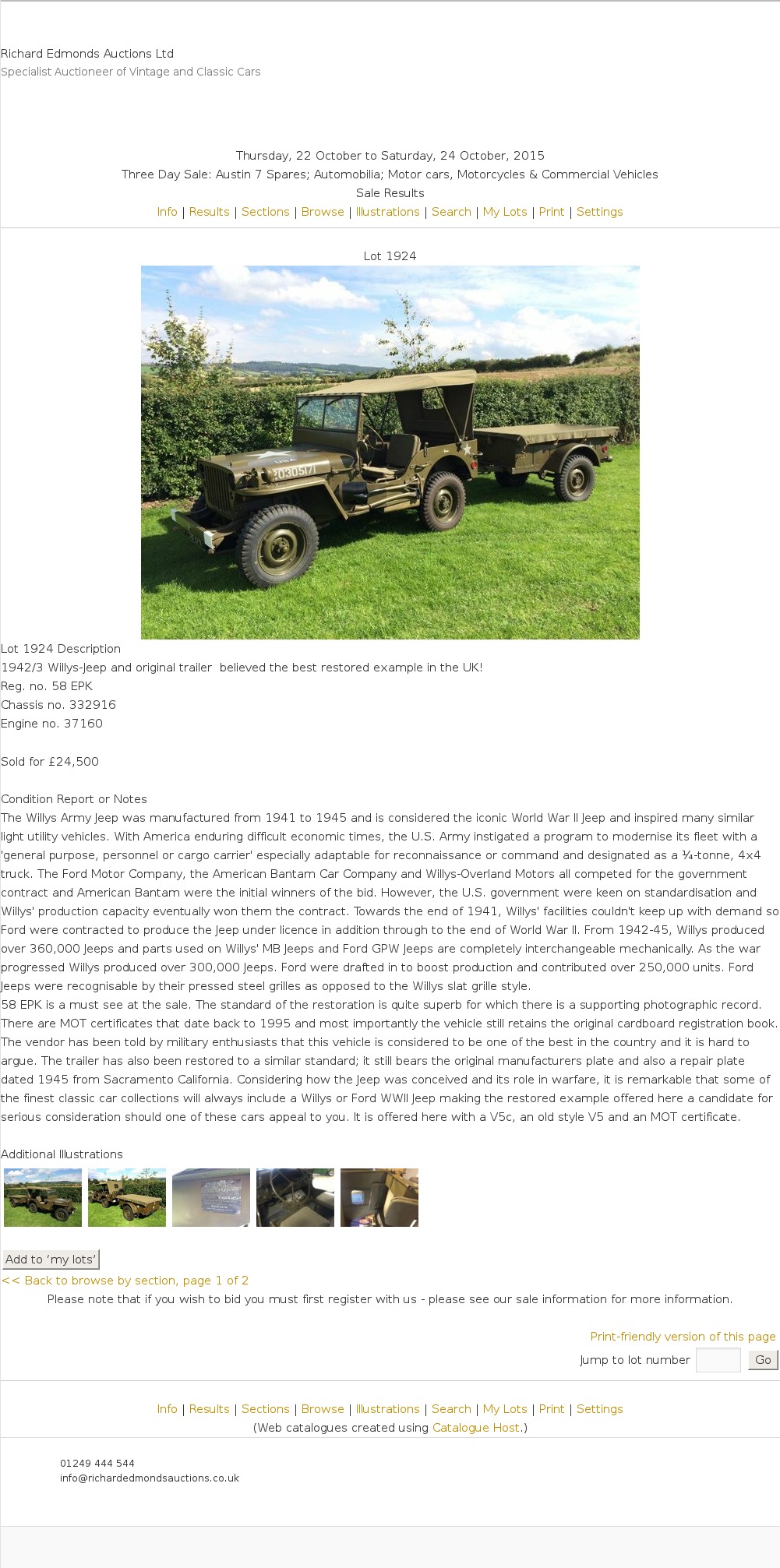Open print-friendly version of this page

point(683,1337)
